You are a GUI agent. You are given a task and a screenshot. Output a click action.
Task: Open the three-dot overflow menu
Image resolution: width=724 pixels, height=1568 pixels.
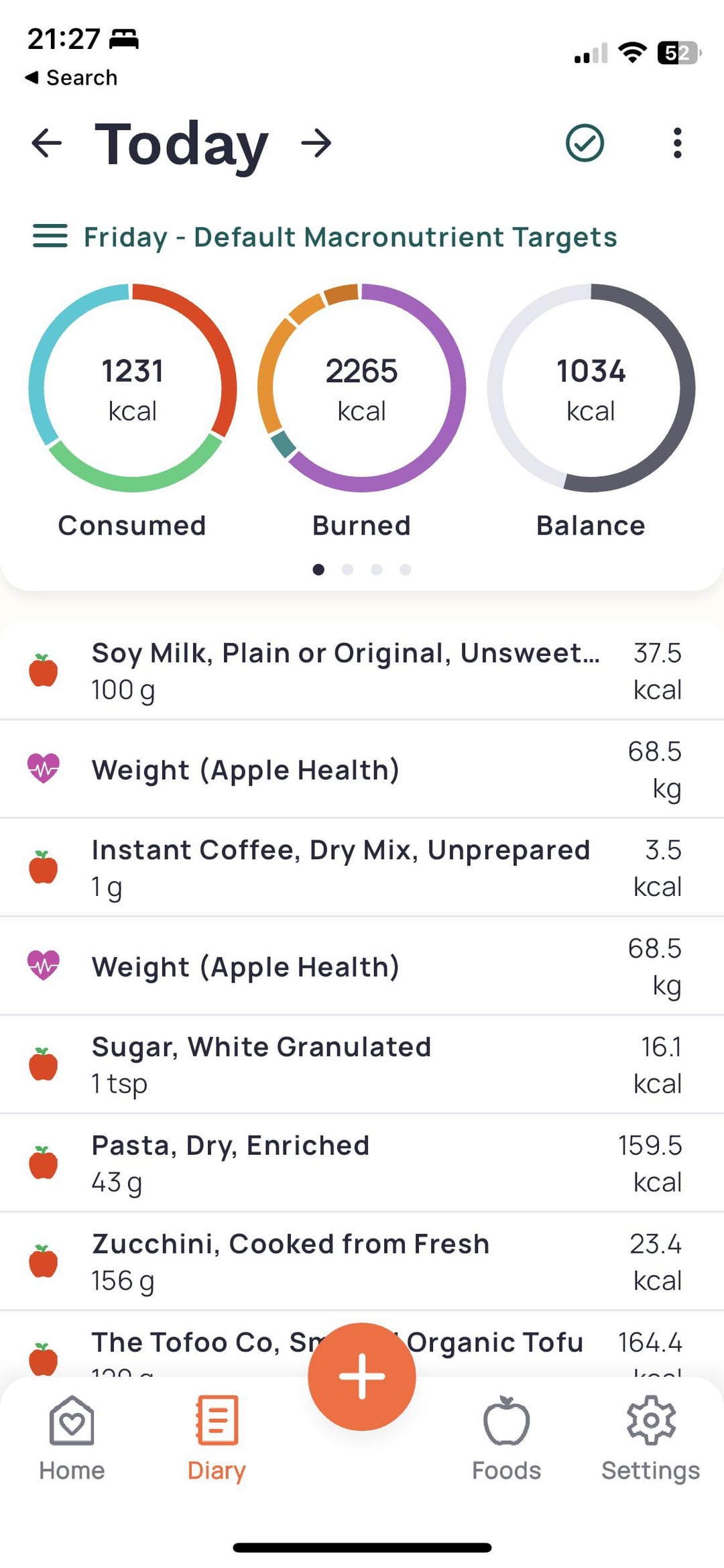tap(677, 144)
